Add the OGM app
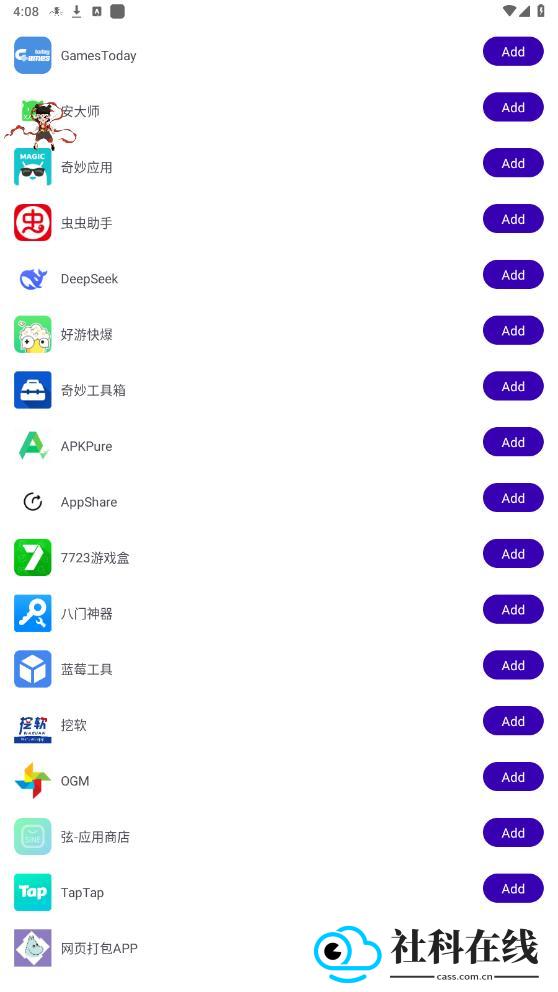This screenshot has width=558, height=992. (513, 777)
